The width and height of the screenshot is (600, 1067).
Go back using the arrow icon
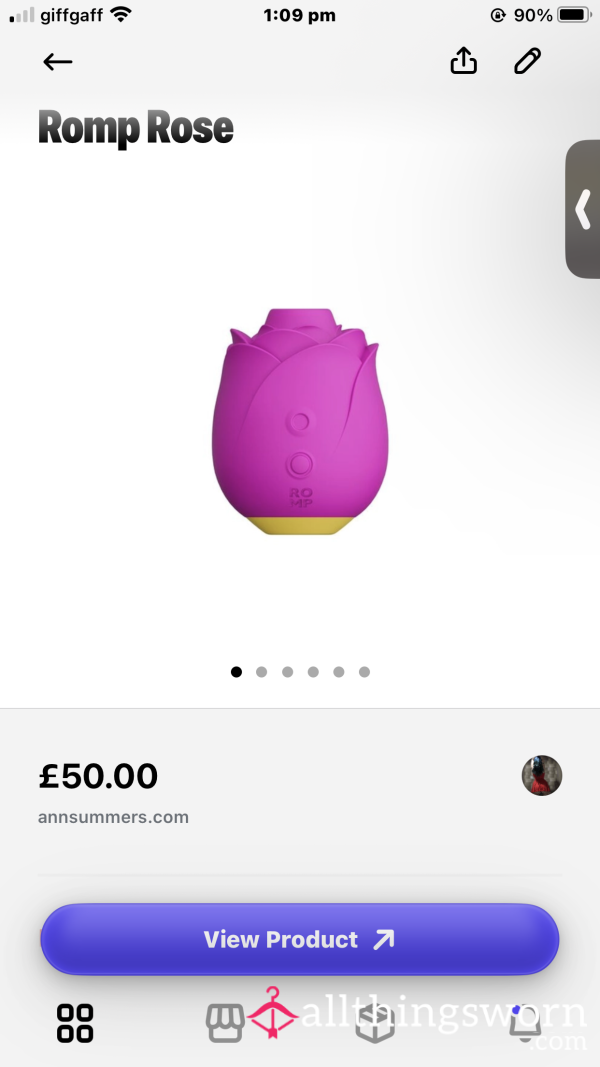(x=58, y=62)
